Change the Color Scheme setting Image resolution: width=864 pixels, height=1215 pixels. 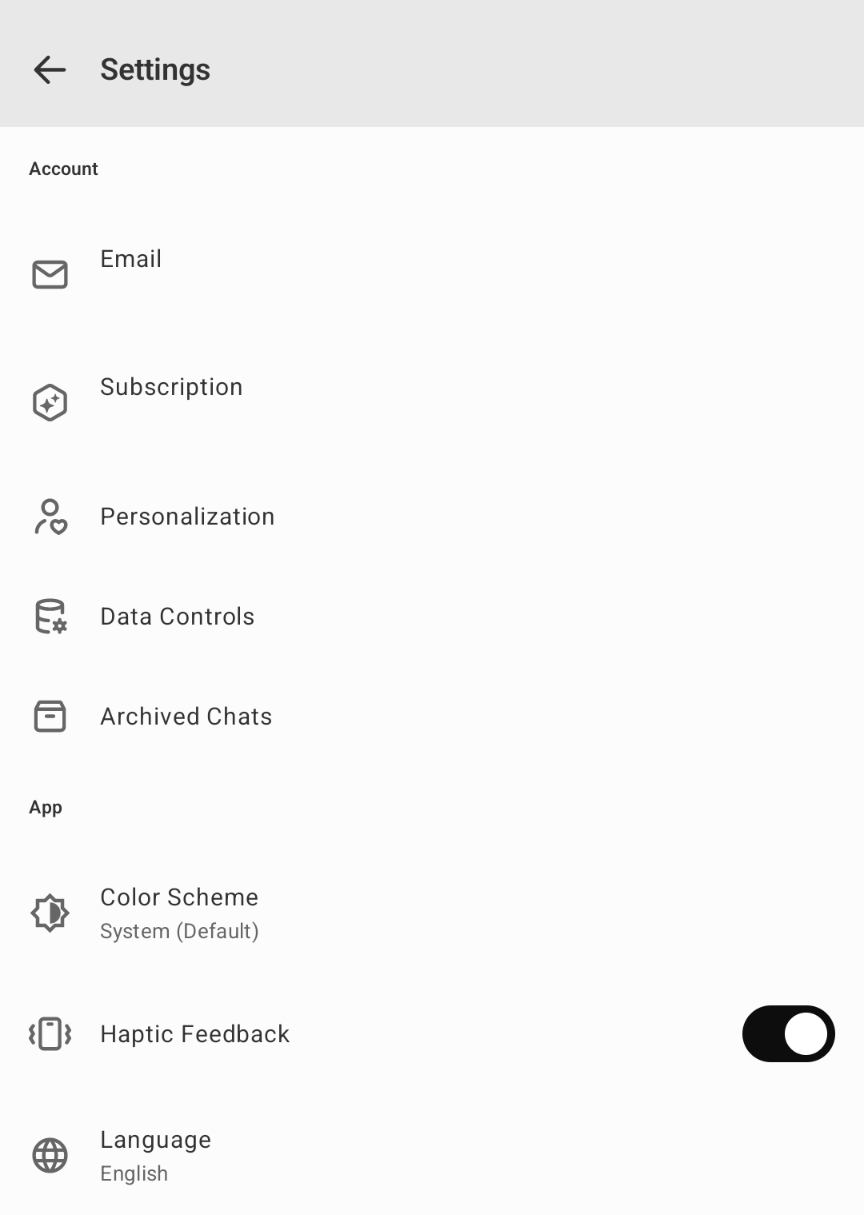click(x=180, y=912)
